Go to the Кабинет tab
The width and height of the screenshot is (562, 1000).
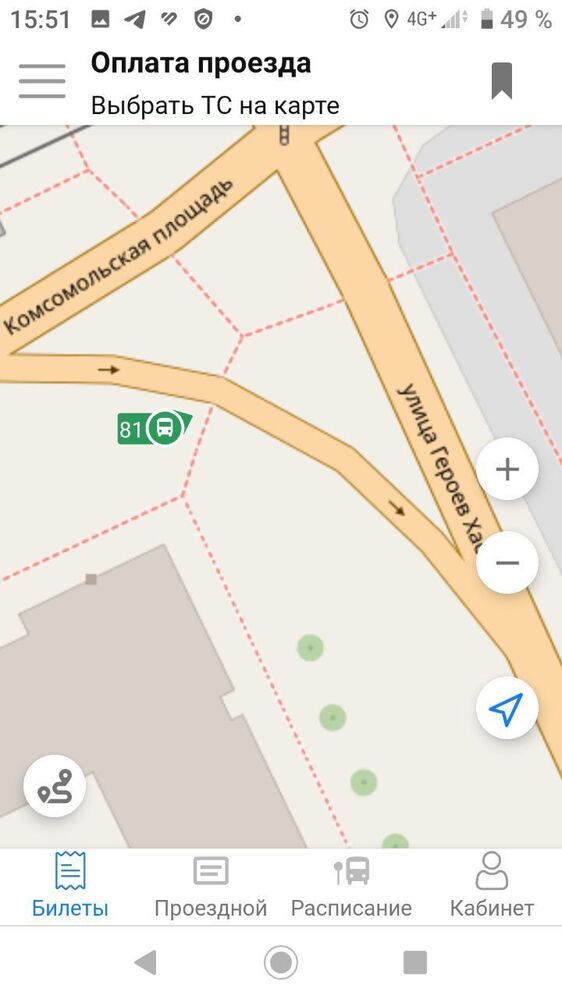click(x=492, y=885)
